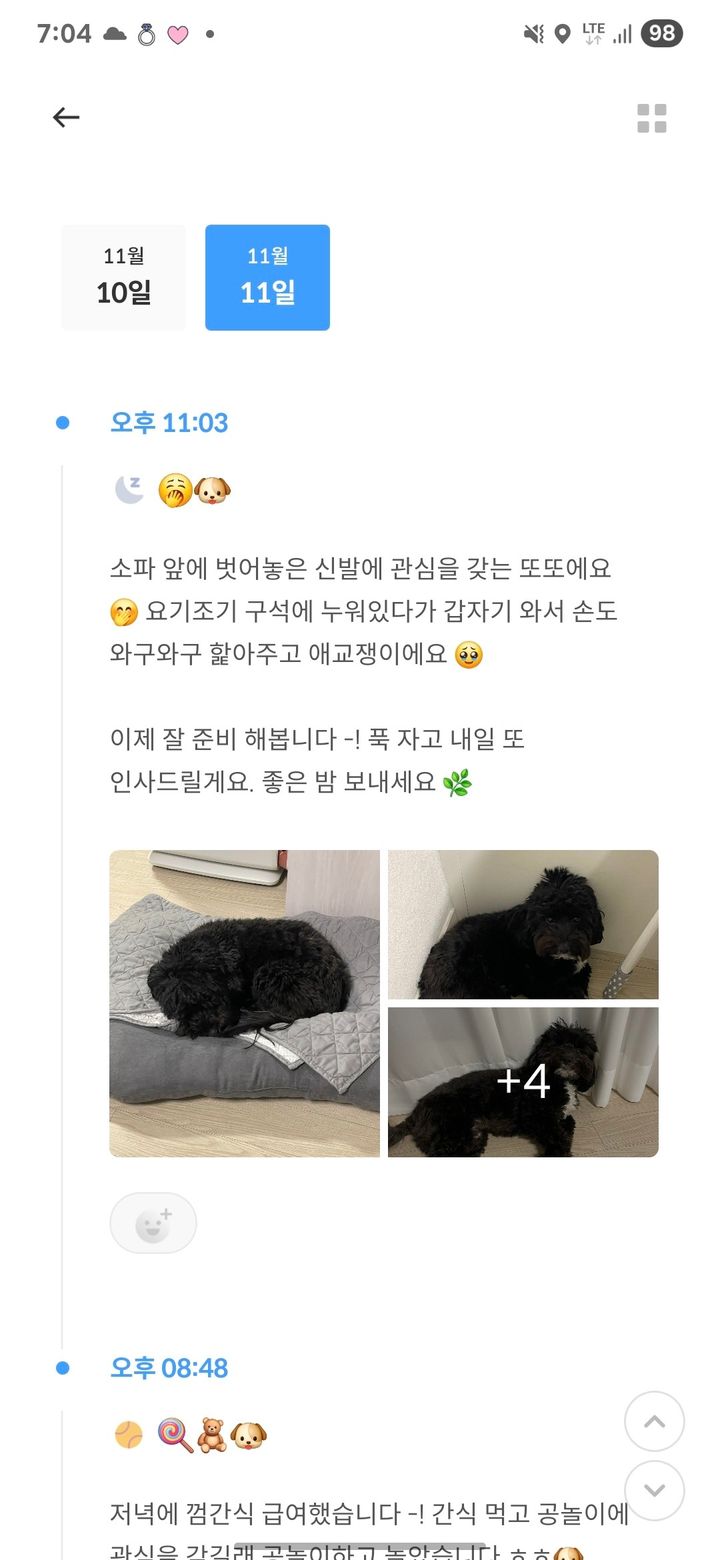Jump up with the up-chevron button
The image size is (720, 1560).
coord(655,1421)
